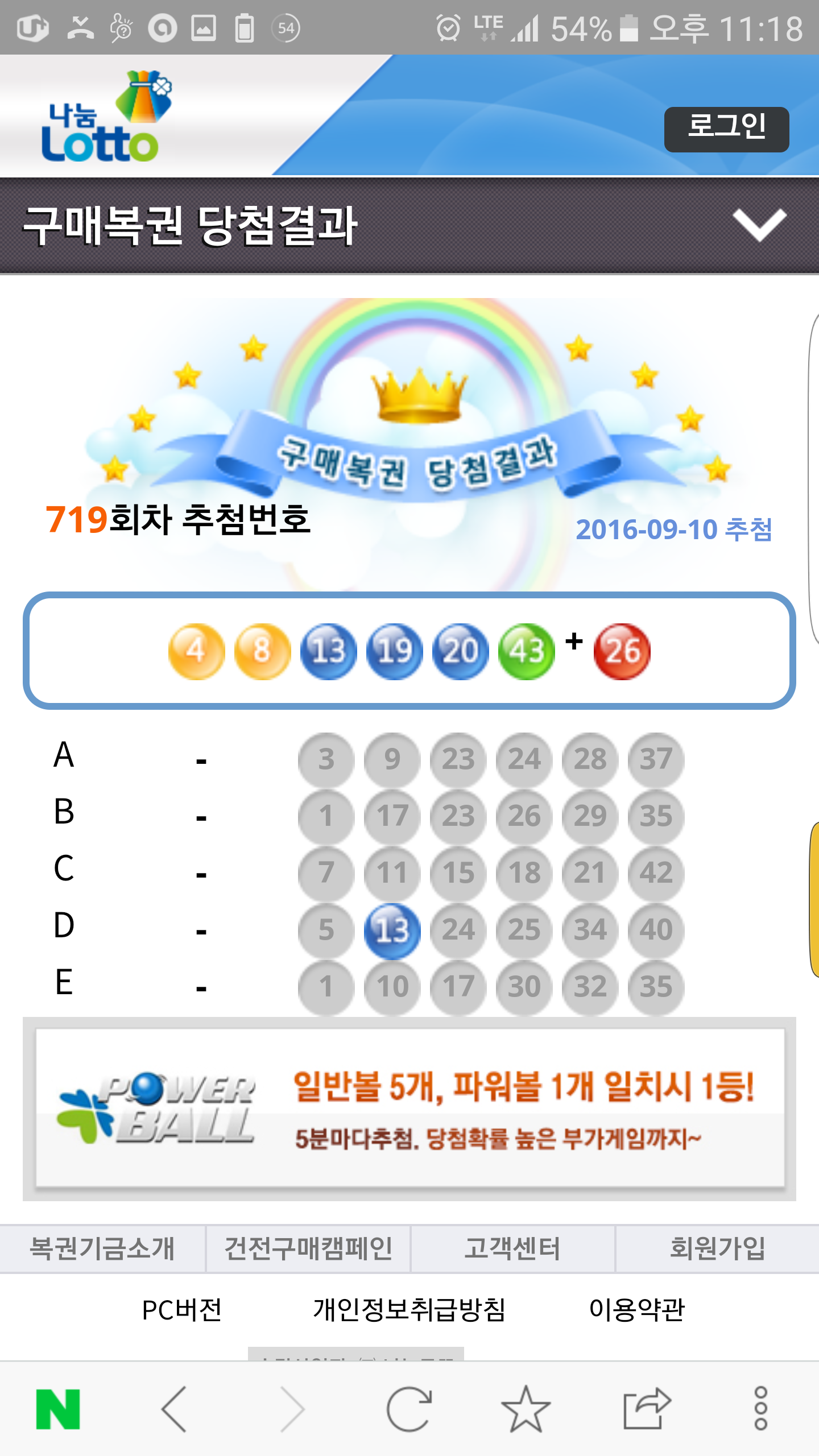Go to 건전구매캠페인 page
The image size is (819, 1456).
tap(308, 1248)
